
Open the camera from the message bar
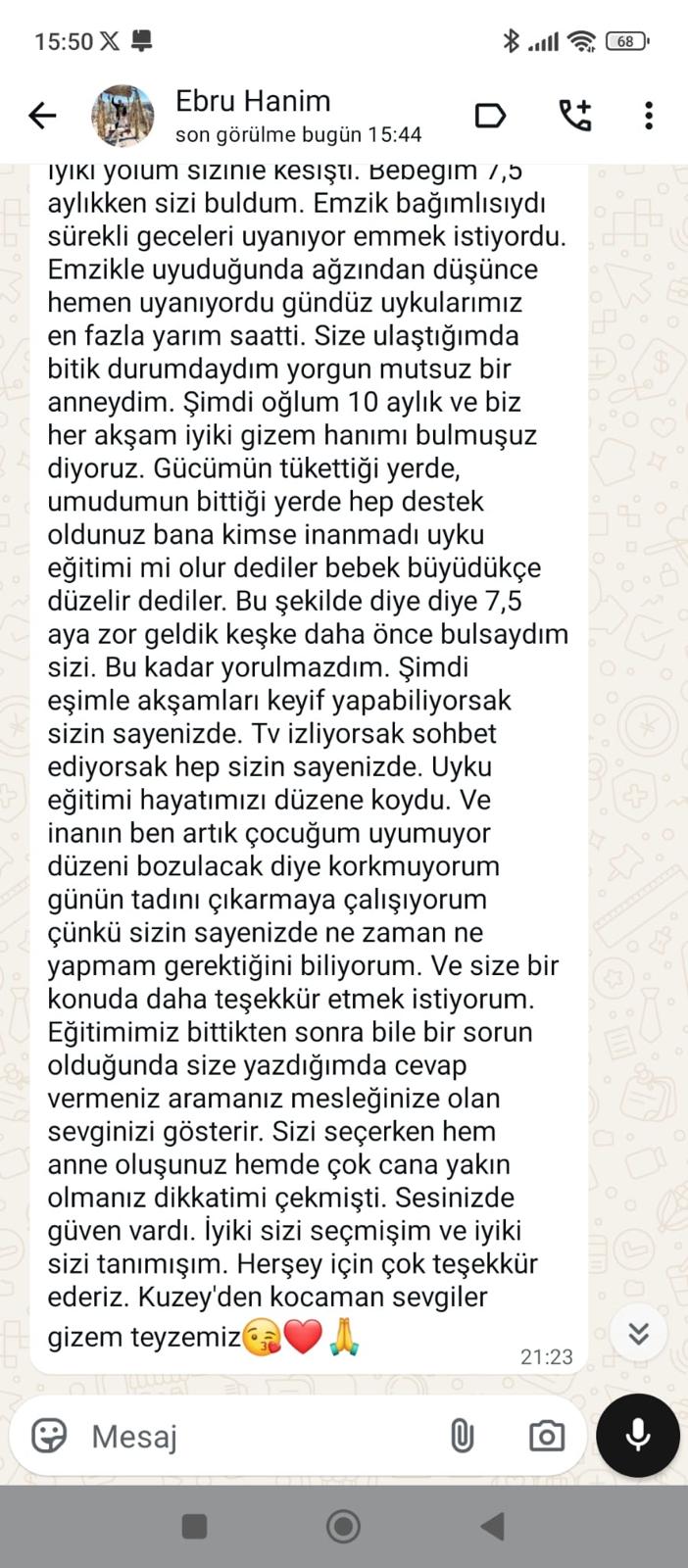click(x=546, y=1437)
